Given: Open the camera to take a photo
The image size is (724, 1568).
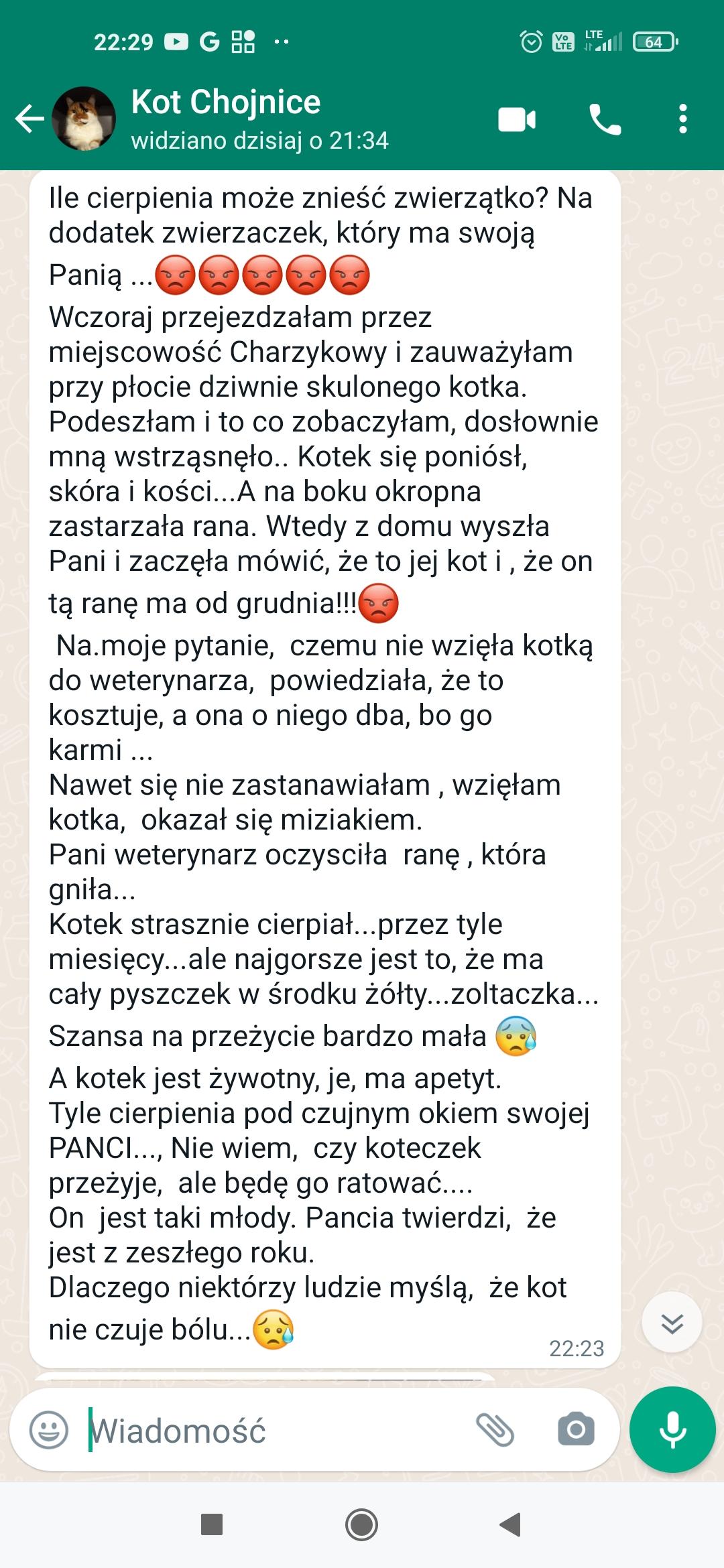Looking at the screenshot, I should 576,1431.
